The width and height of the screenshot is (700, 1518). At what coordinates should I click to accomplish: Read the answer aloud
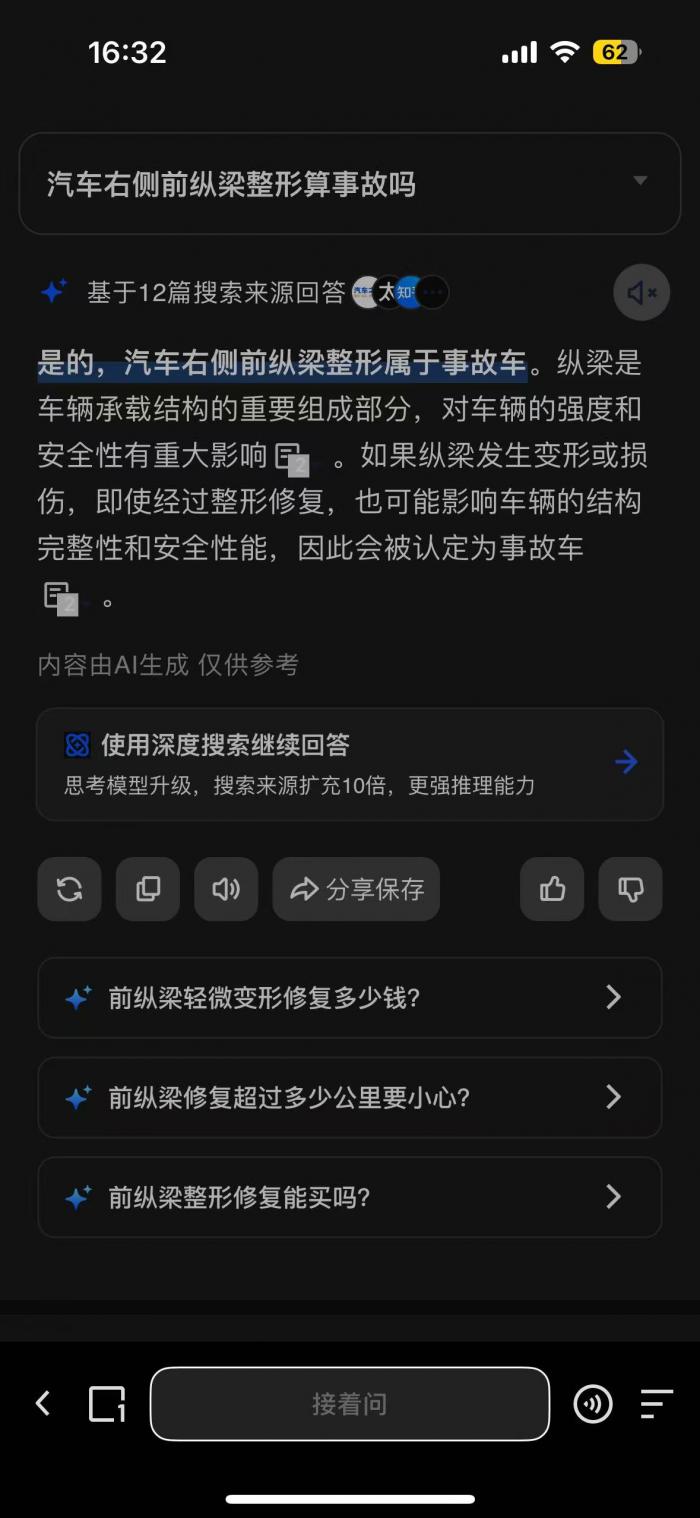pos(226,889)
